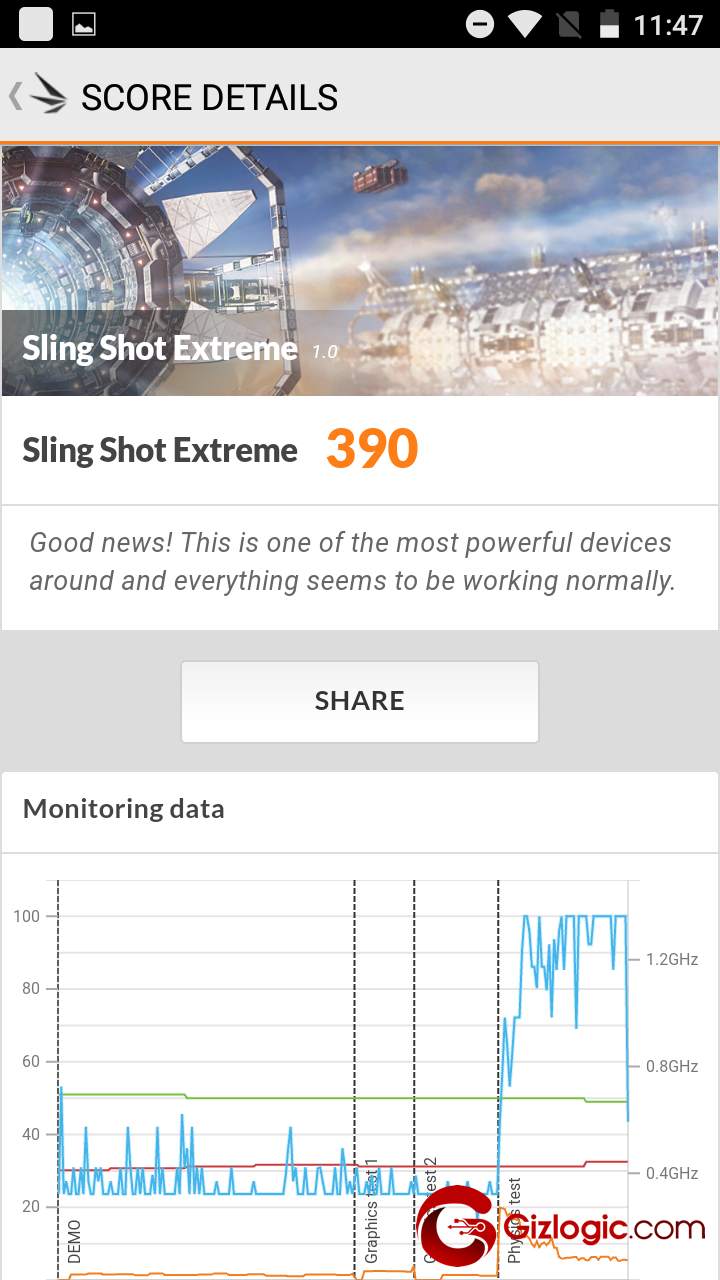
Task: Share the Sling Shot Extreme score
Action: coord(360,701)
